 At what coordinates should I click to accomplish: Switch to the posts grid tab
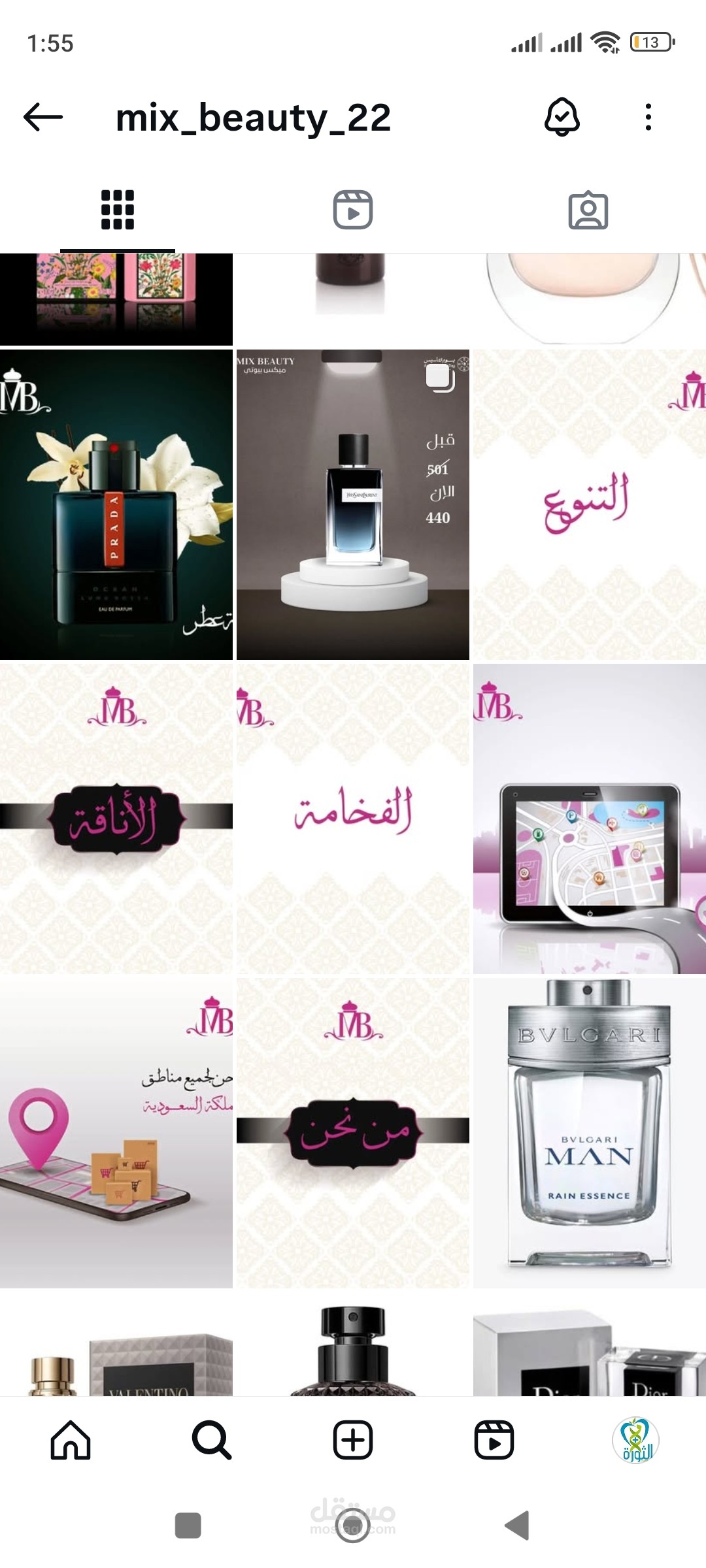118,210
